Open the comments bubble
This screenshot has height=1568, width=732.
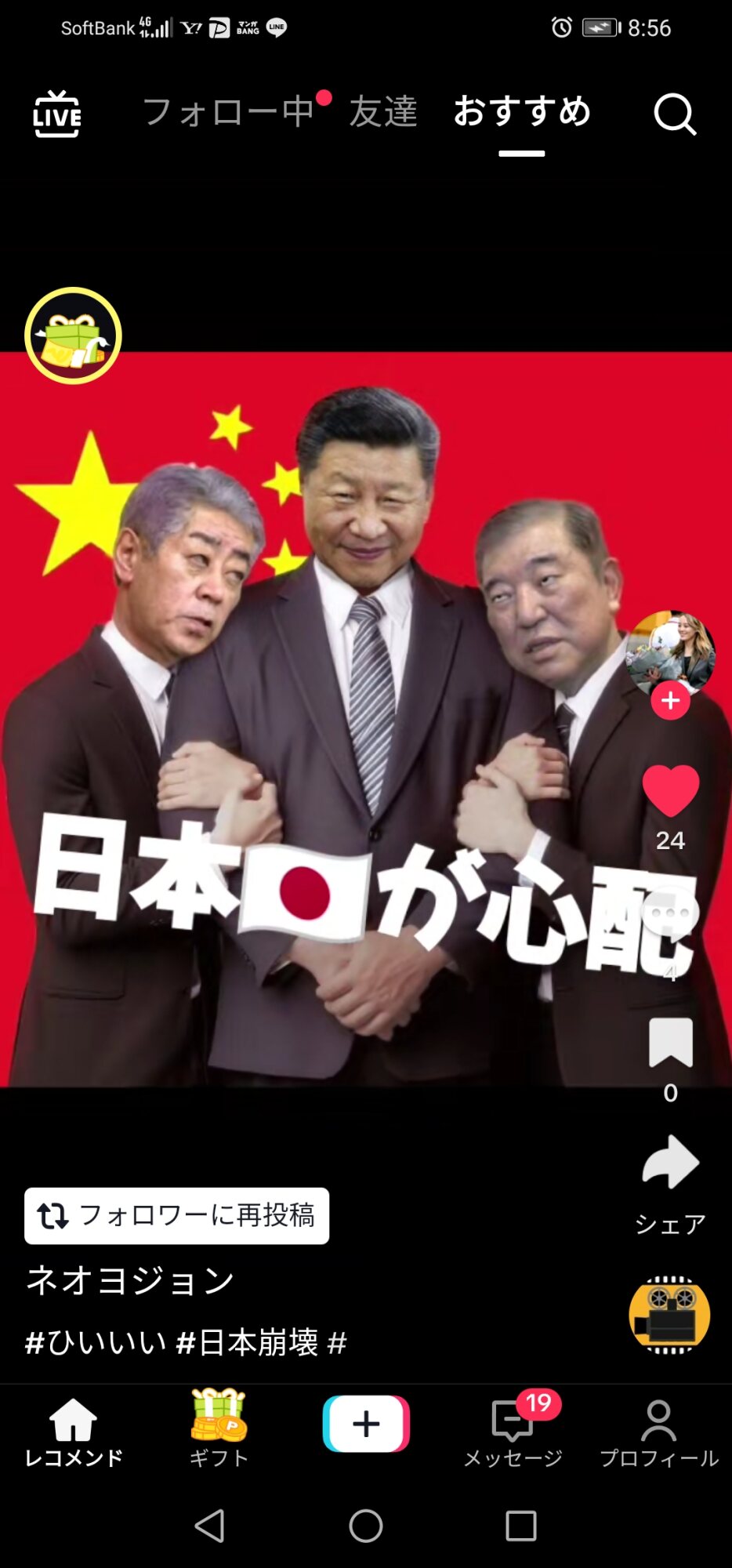point(670,914)
